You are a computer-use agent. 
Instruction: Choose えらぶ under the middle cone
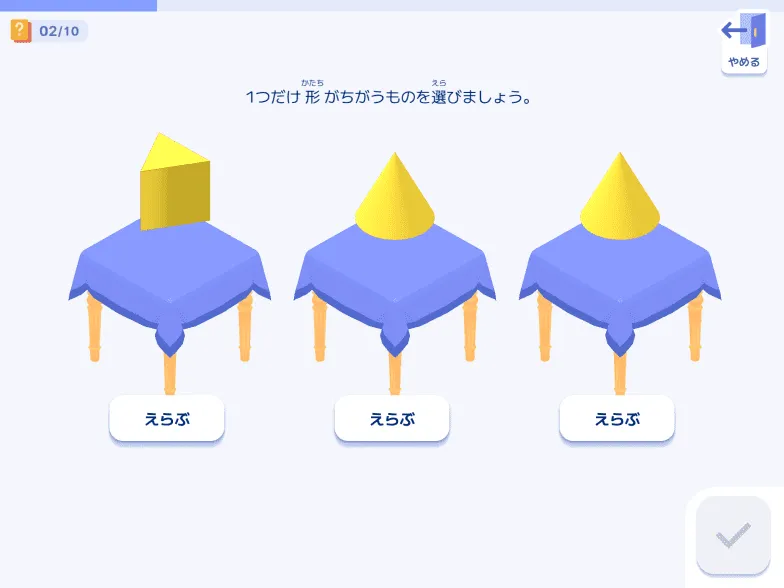[x=392, y=419]
